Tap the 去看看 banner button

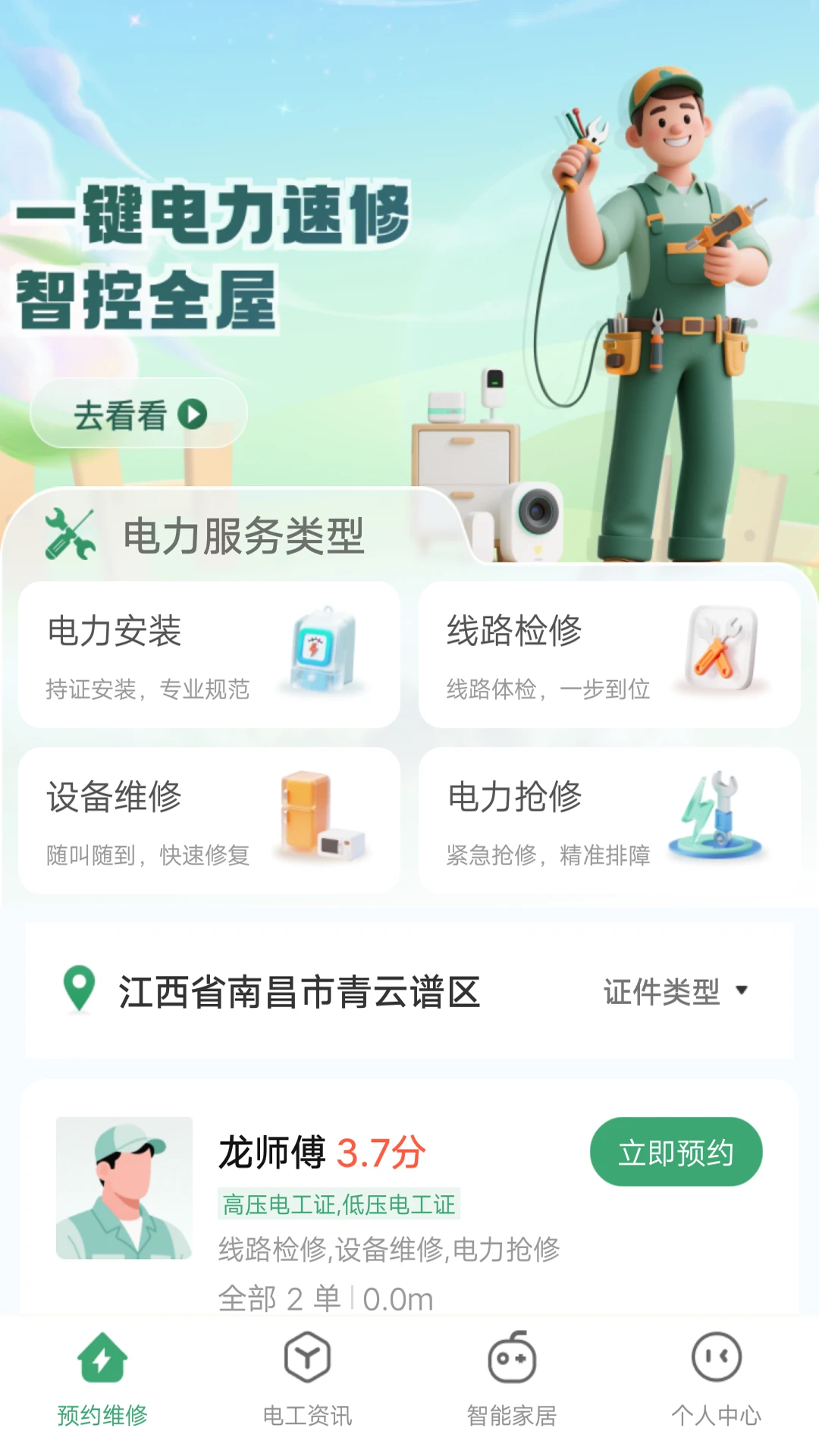139,414
